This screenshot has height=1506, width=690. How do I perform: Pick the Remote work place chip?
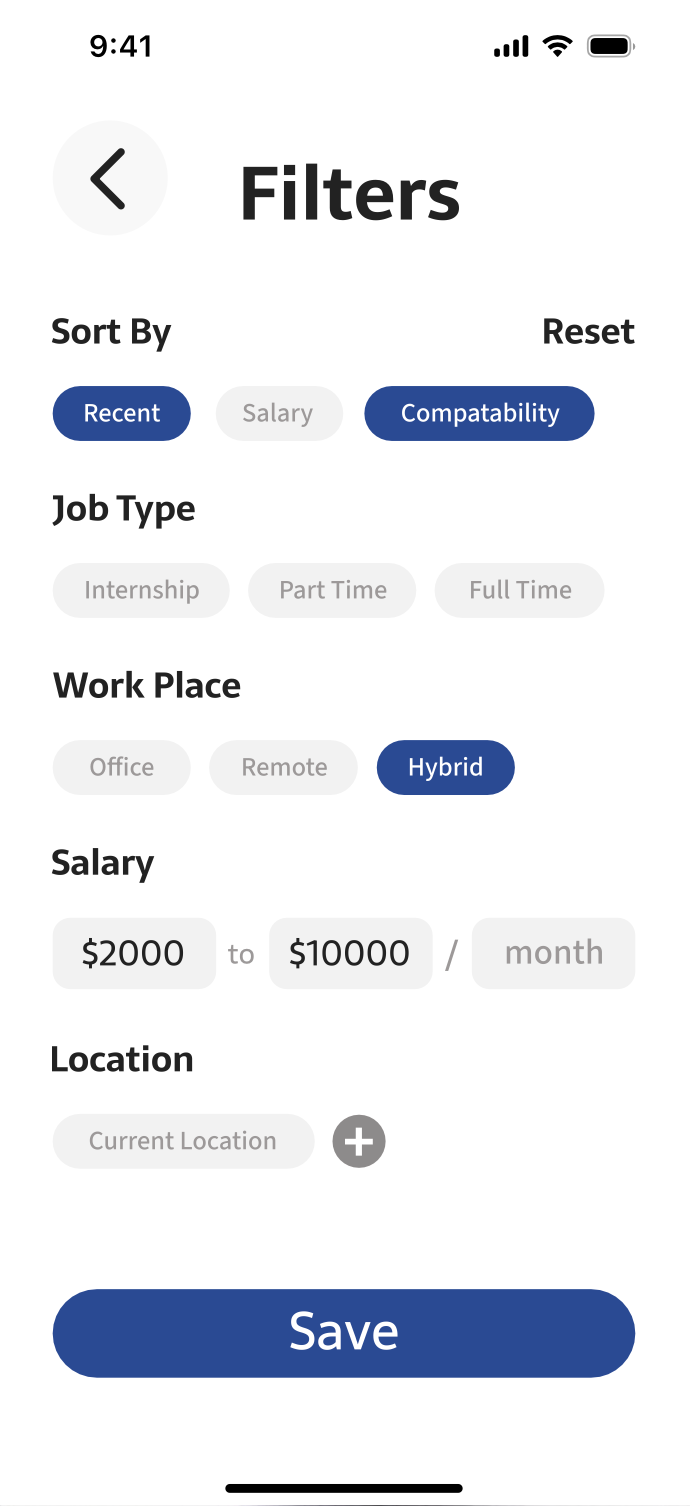283,767
